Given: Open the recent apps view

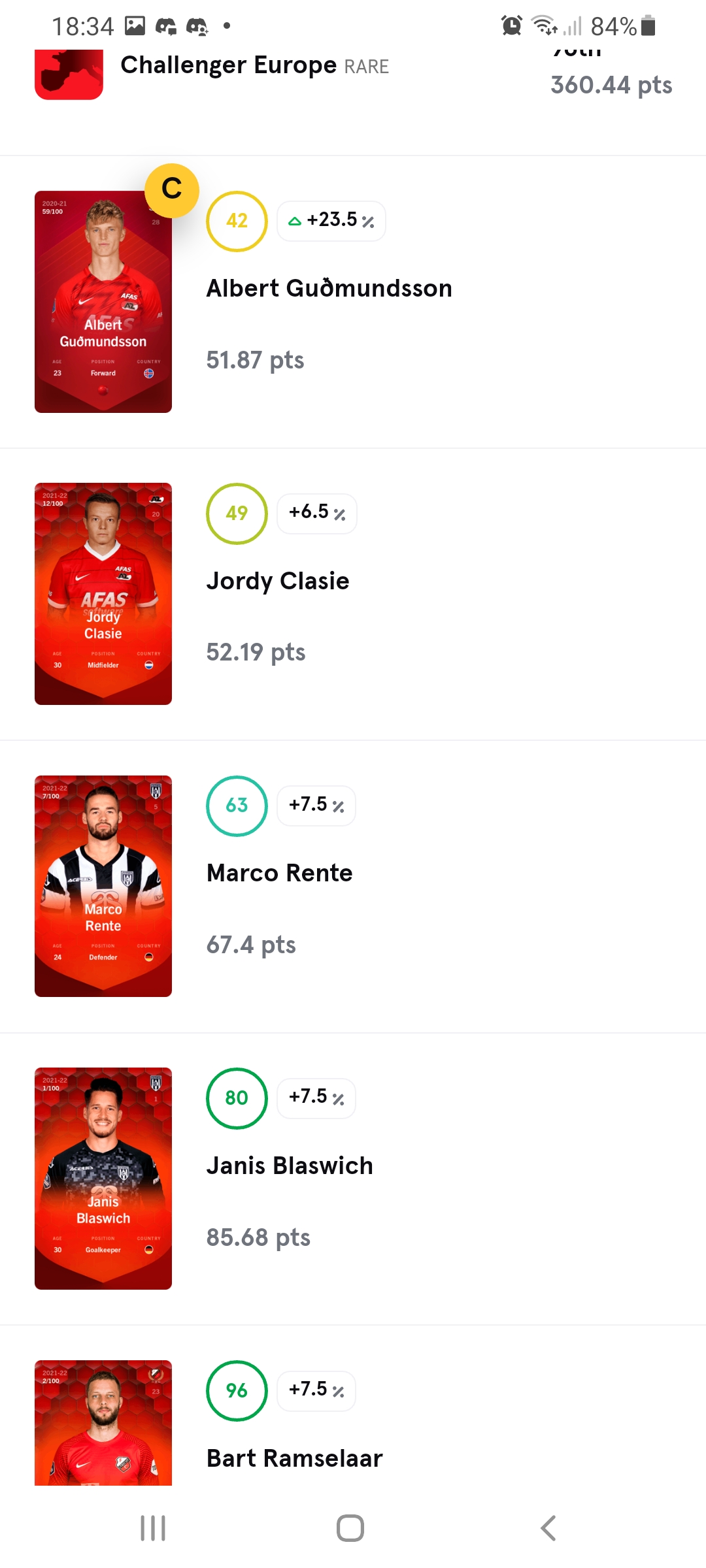Looking at the screenshot, I should (x=153, y=1528).
